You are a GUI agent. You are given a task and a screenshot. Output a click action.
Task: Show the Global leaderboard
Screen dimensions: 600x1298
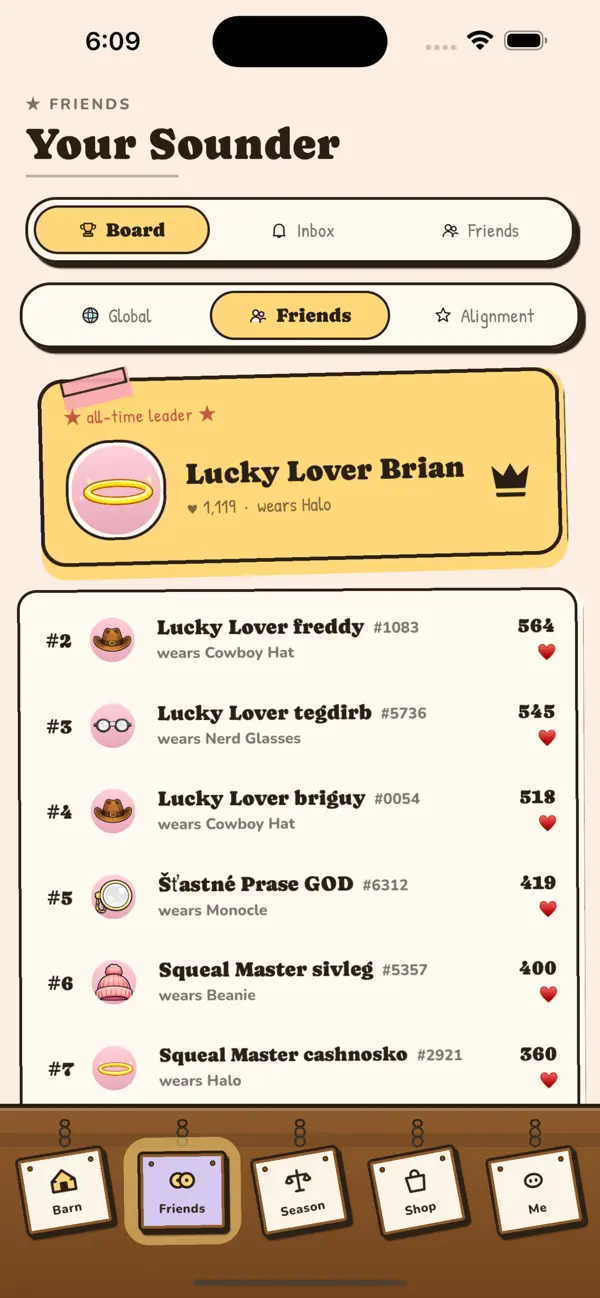click(116, 316)
